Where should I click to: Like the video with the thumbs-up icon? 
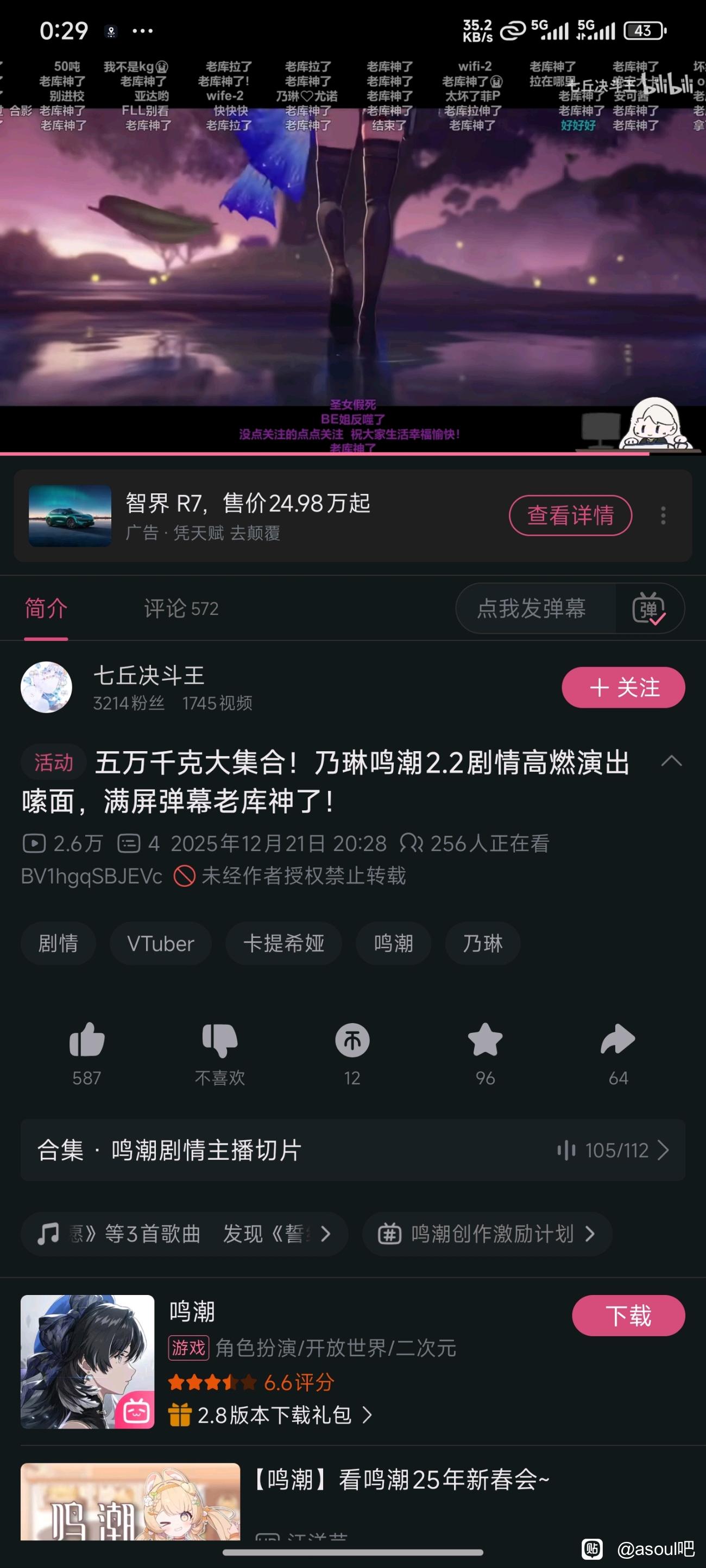pyautogui.click(x=86, y=1040)
